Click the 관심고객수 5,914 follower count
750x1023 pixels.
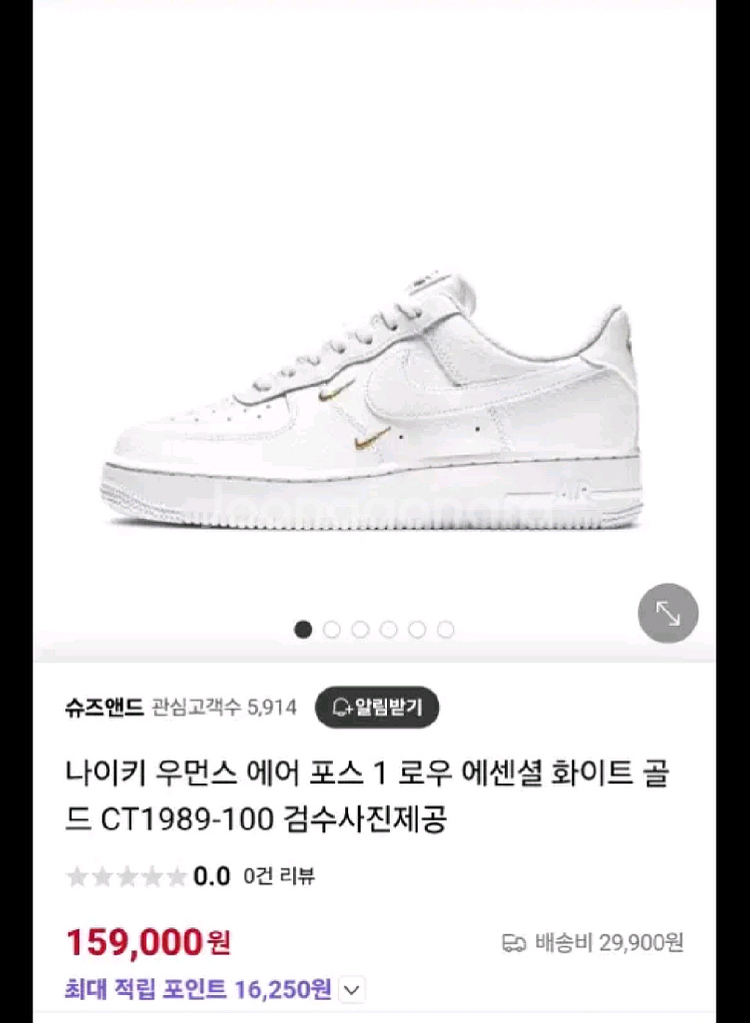(226, 707)
